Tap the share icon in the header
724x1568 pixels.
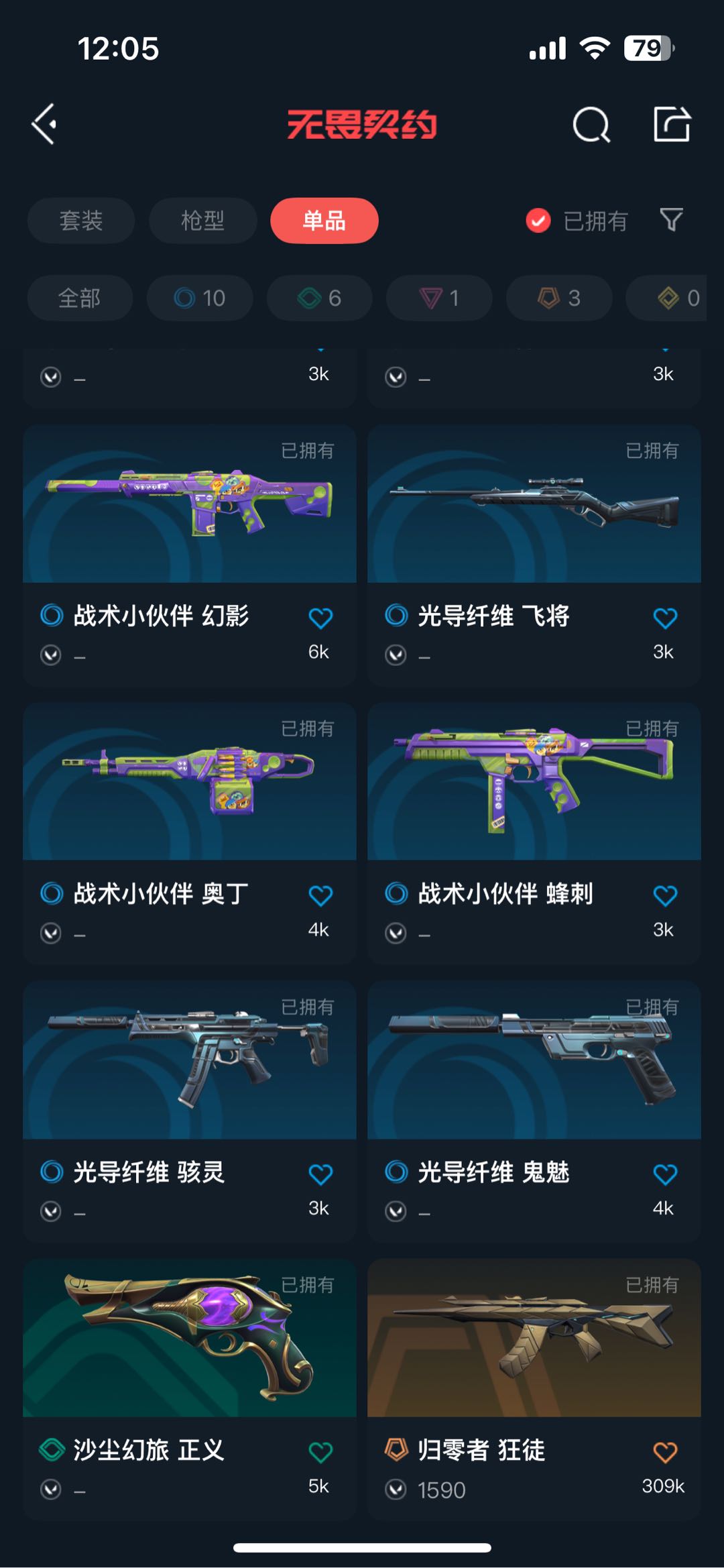[672, 124]
